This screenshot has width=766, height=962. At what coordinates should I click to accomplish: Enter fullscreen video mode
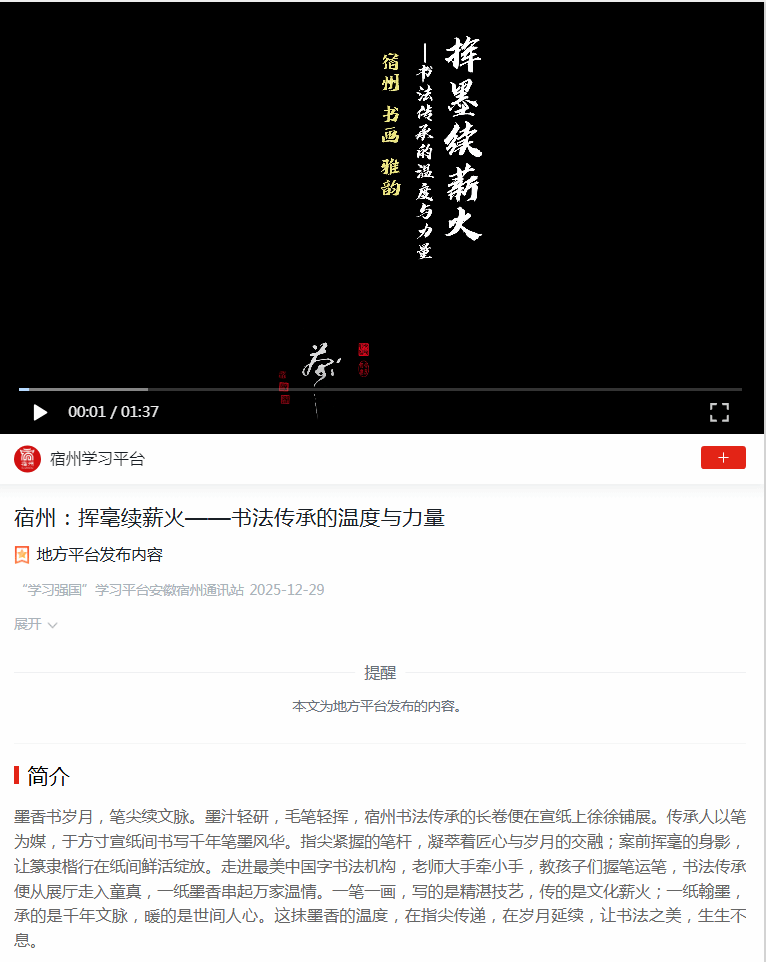(719, 412)
